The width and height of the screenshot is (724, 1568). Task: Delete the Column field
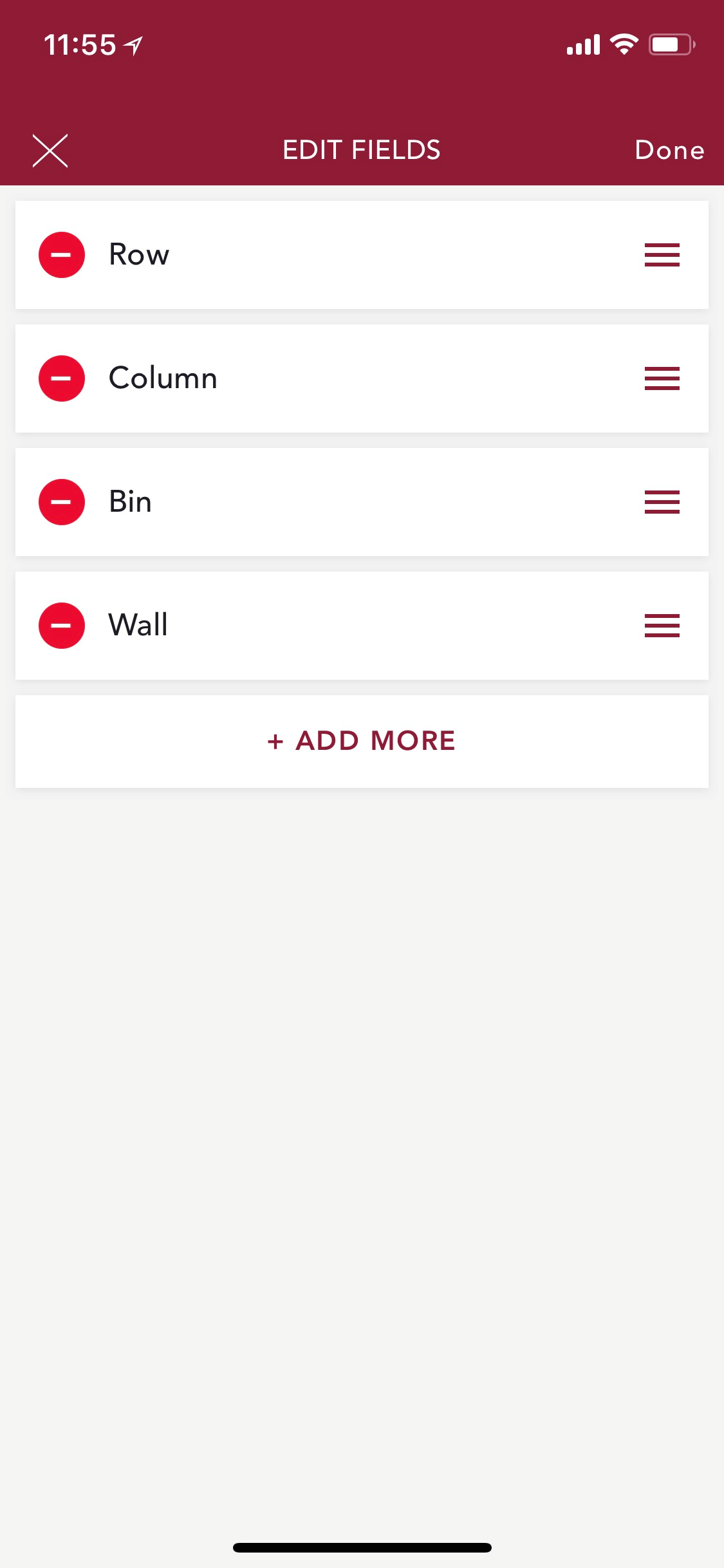click(62, 378)
